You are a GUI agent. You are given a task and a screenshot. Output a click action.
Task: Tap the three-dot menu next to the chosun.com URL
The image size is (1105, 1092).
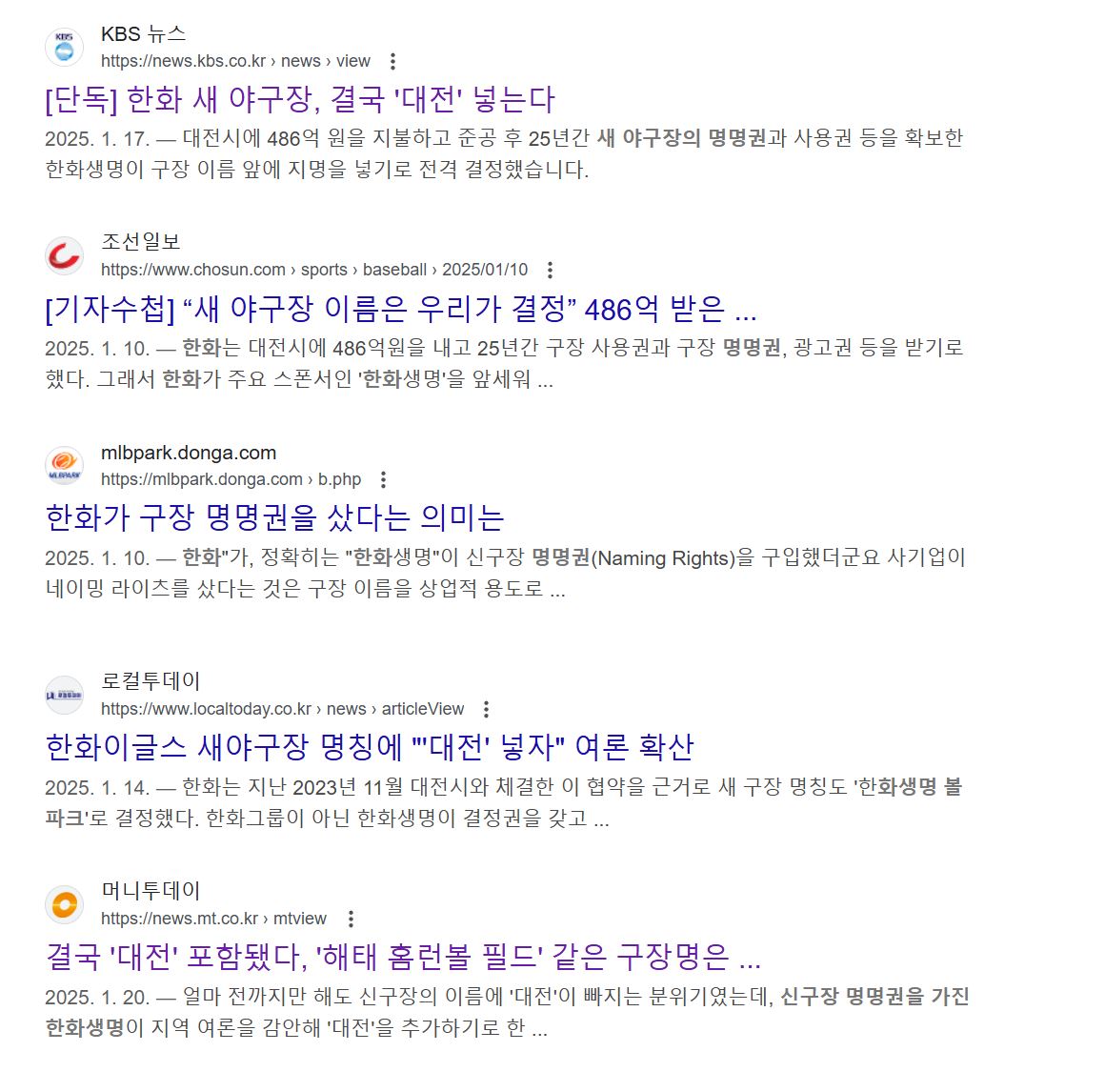click(550, 271)
